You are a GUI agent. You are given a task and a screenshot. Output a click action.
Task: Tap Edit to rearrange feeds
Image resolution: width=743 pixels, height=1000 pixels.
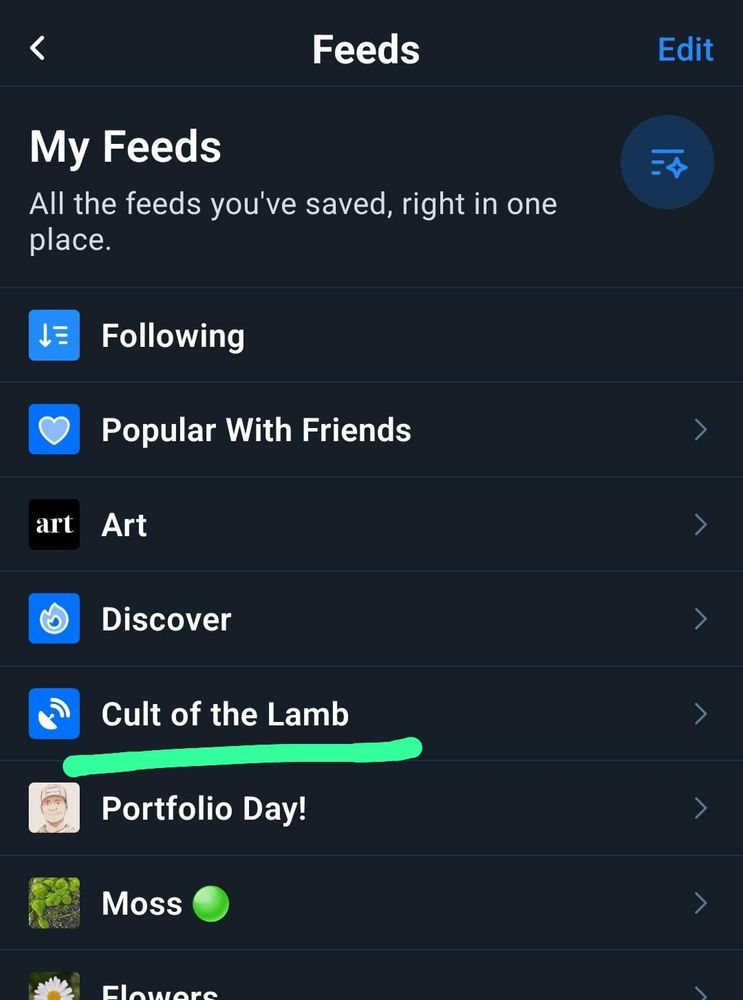click(685, 49)
